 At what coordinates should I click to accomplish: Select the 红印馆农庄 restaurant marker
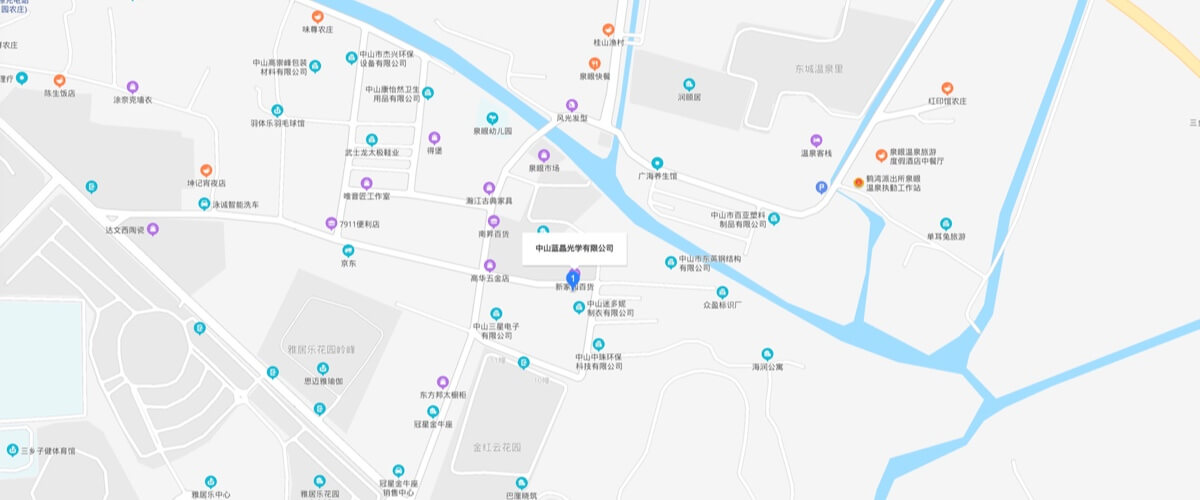pyautogui.click(x=947, y=88)
